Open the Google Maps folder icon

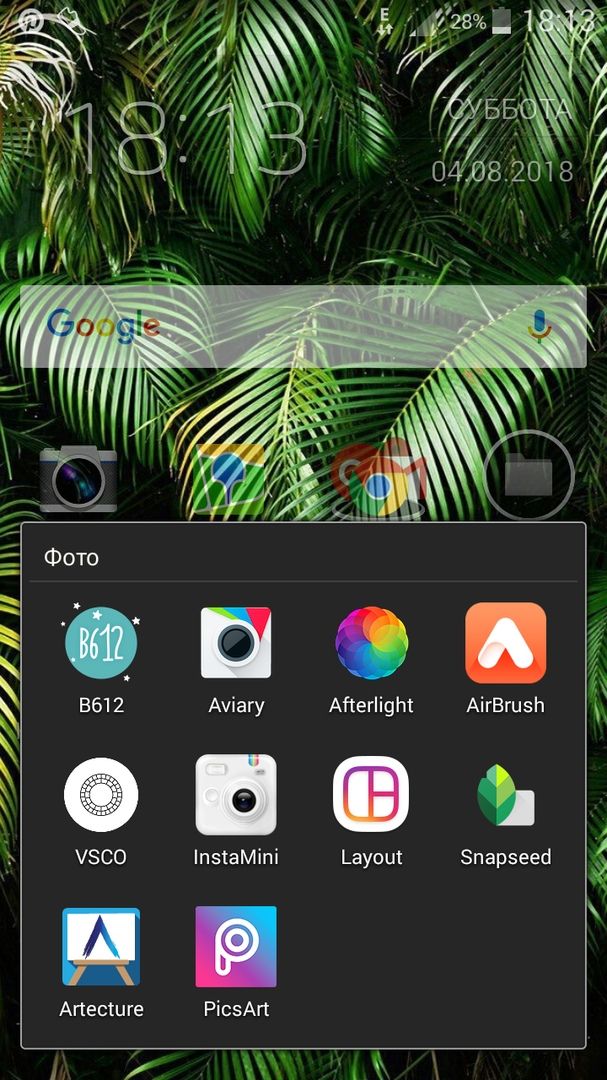click(x=229, y=477)
